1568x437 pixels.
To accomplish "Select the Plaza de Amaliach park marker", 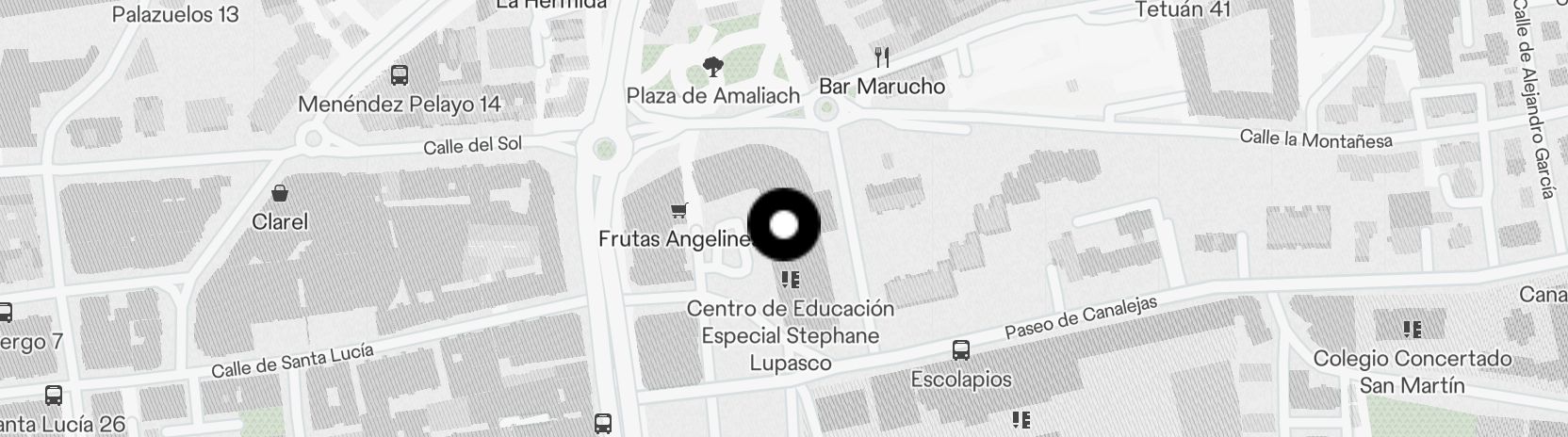I will 713,67.
